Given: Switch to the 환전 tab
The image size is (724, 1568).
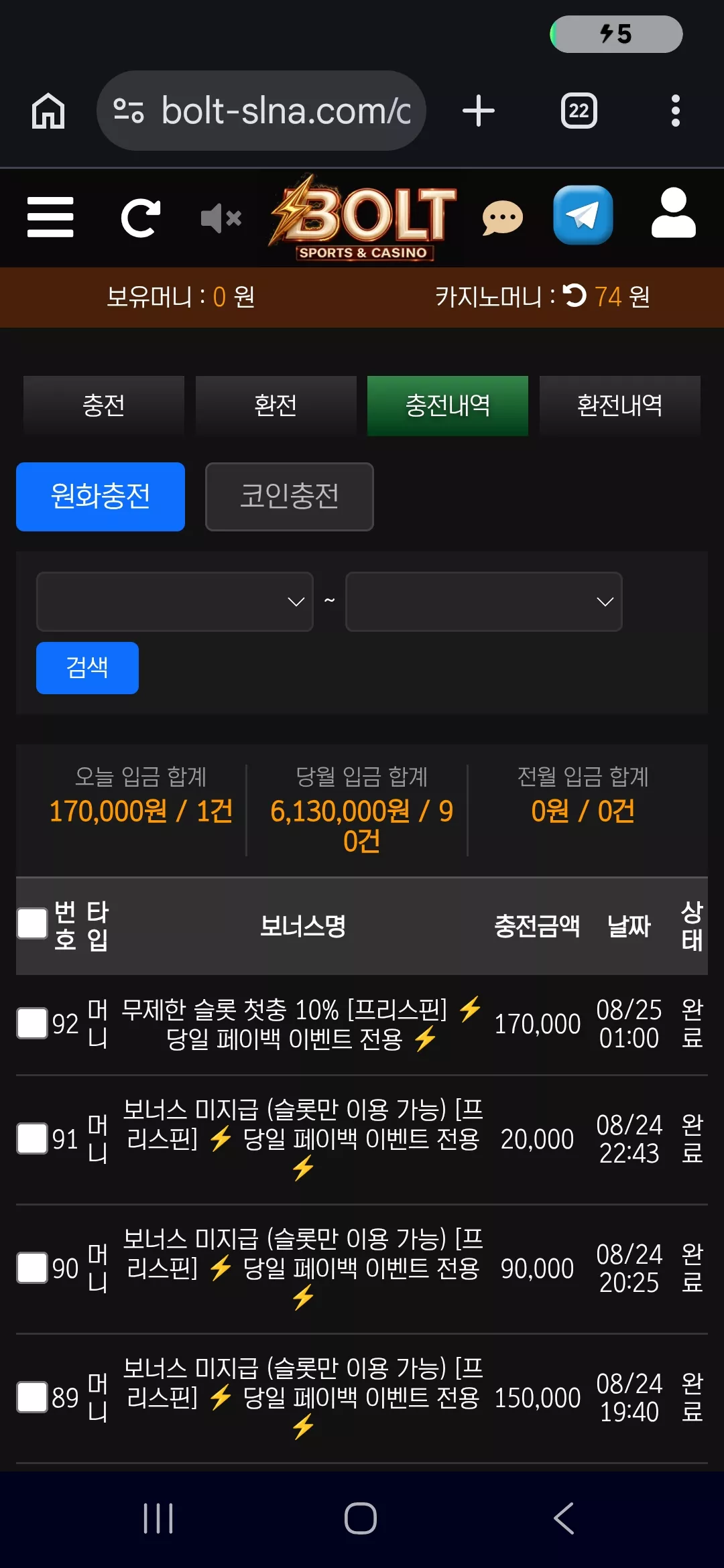Looking at the screenshot, I should coord(276,405).
